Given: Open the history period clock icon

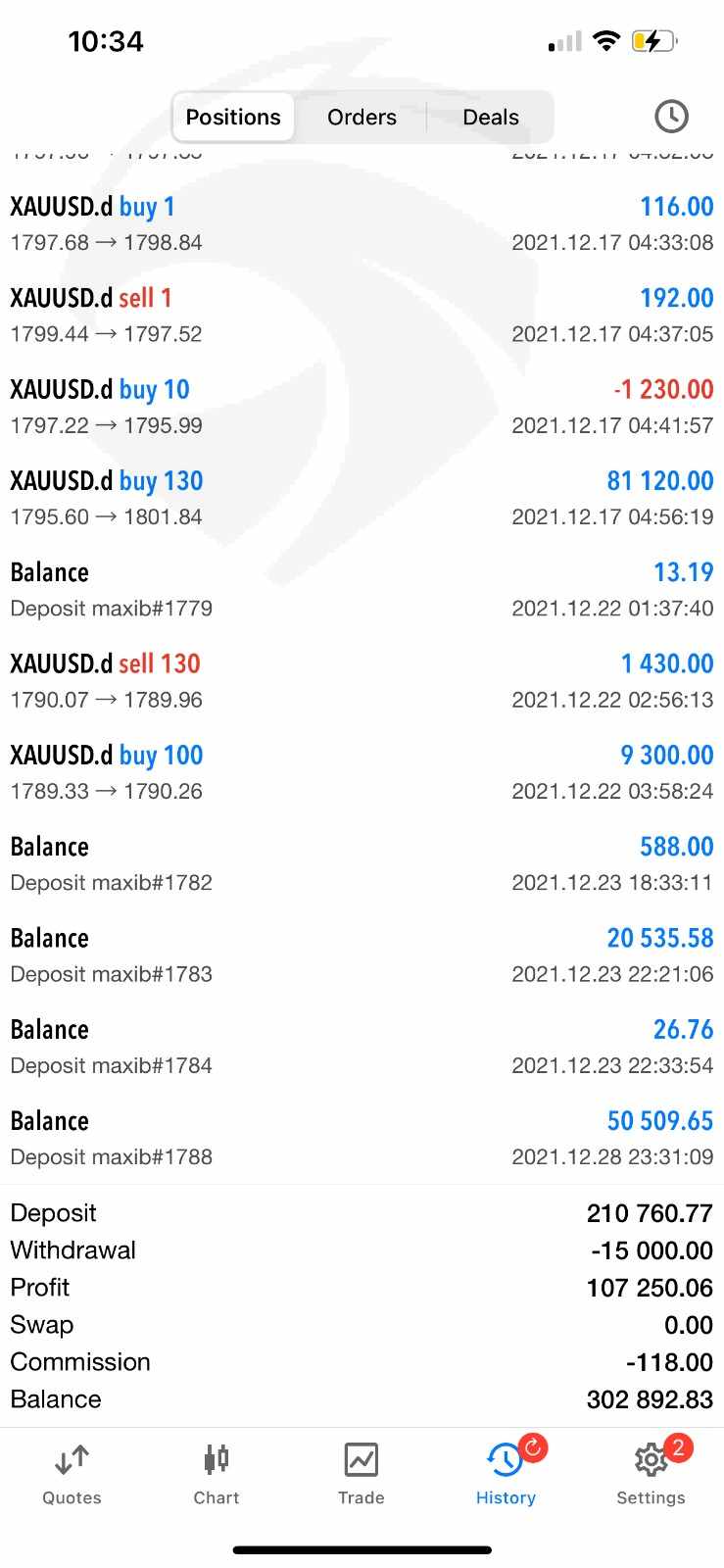Looking at the screenshot, I should tap(670, 117).
